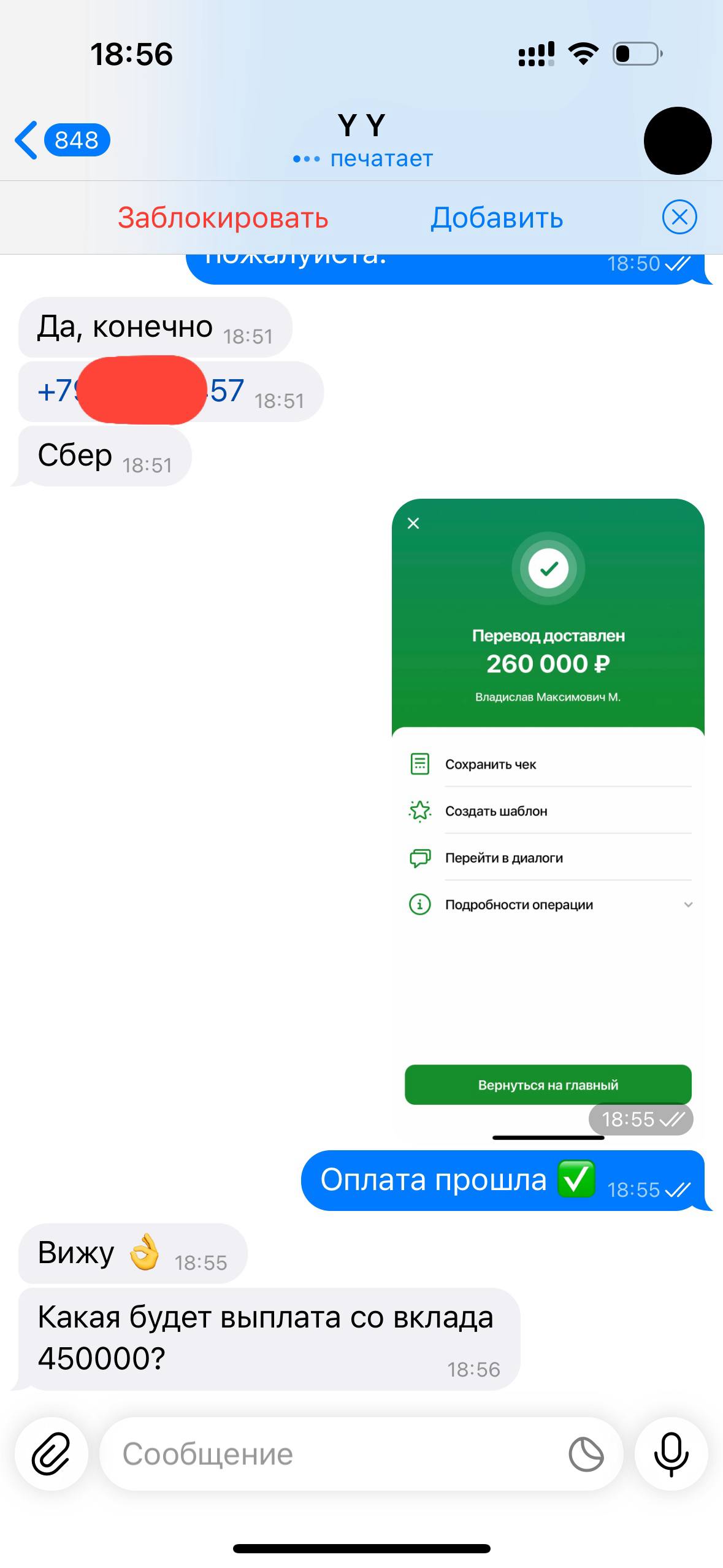Open the Y Y chat header info
The image size is (723, 1568).
362,140
